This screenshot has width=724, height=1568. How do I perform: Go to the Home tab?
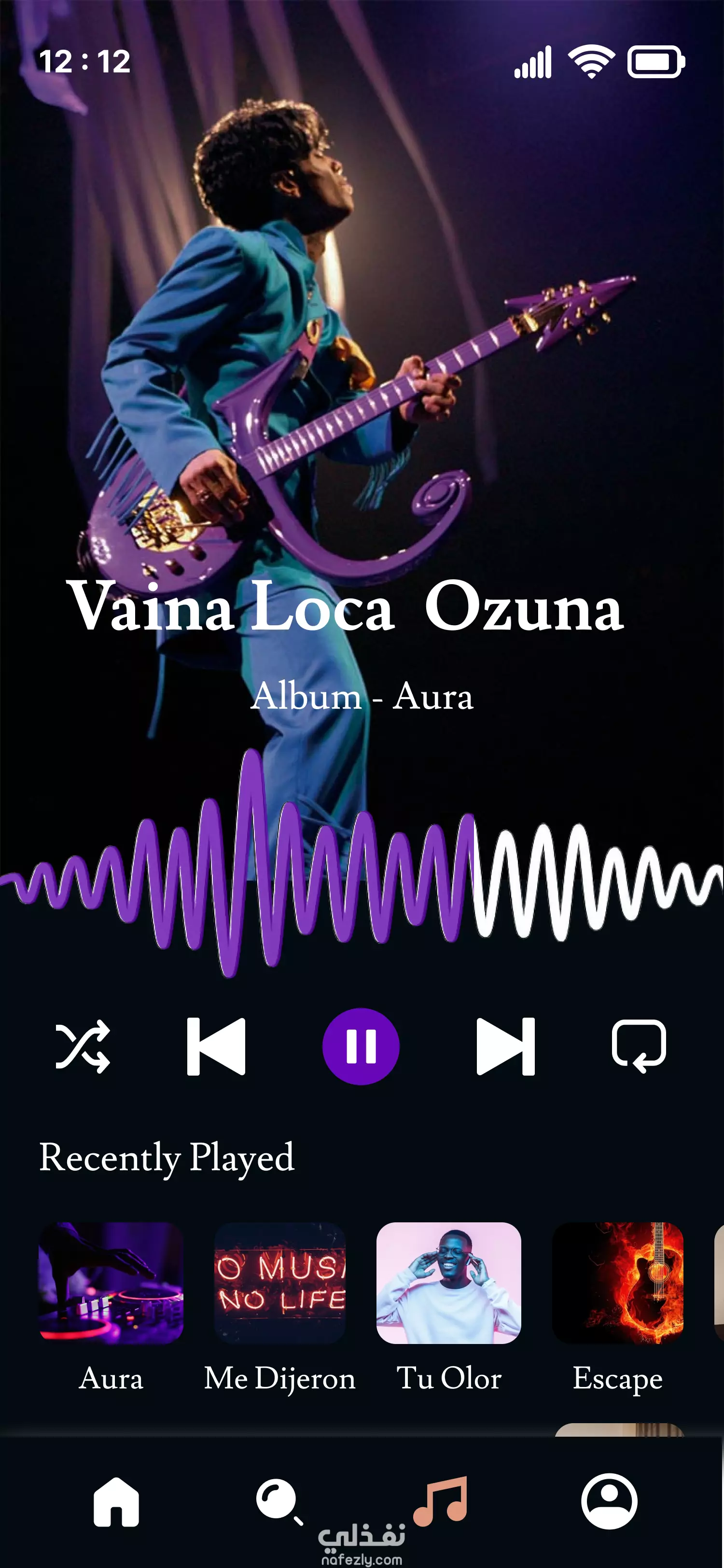(116, 1502)
